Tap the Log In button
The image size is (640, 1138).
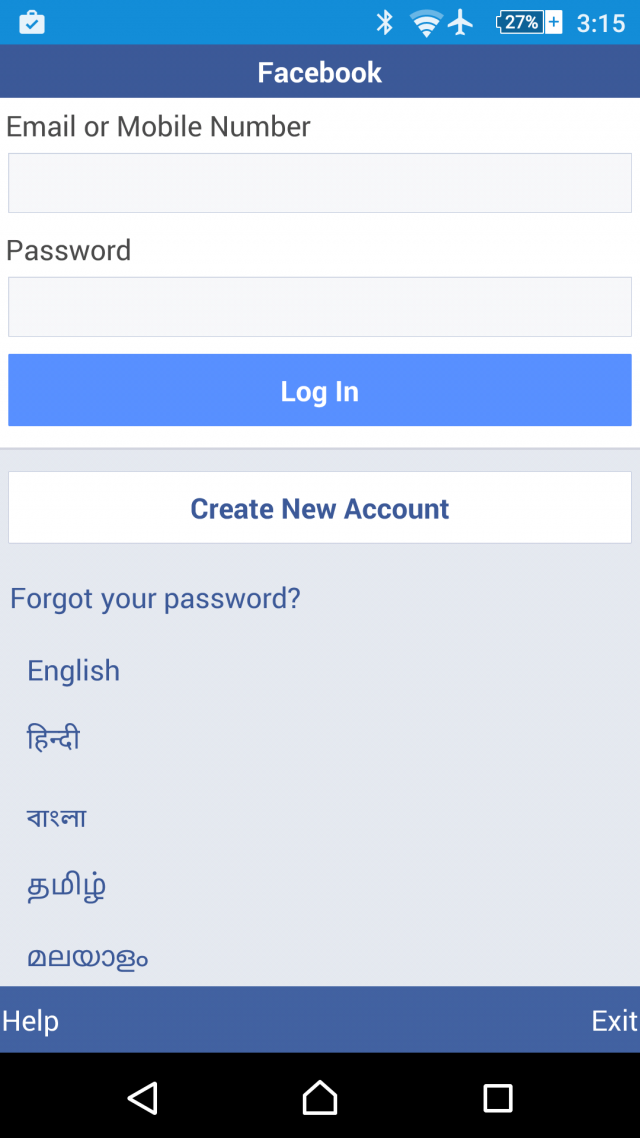pyautogui.click(x=320, y=391)
